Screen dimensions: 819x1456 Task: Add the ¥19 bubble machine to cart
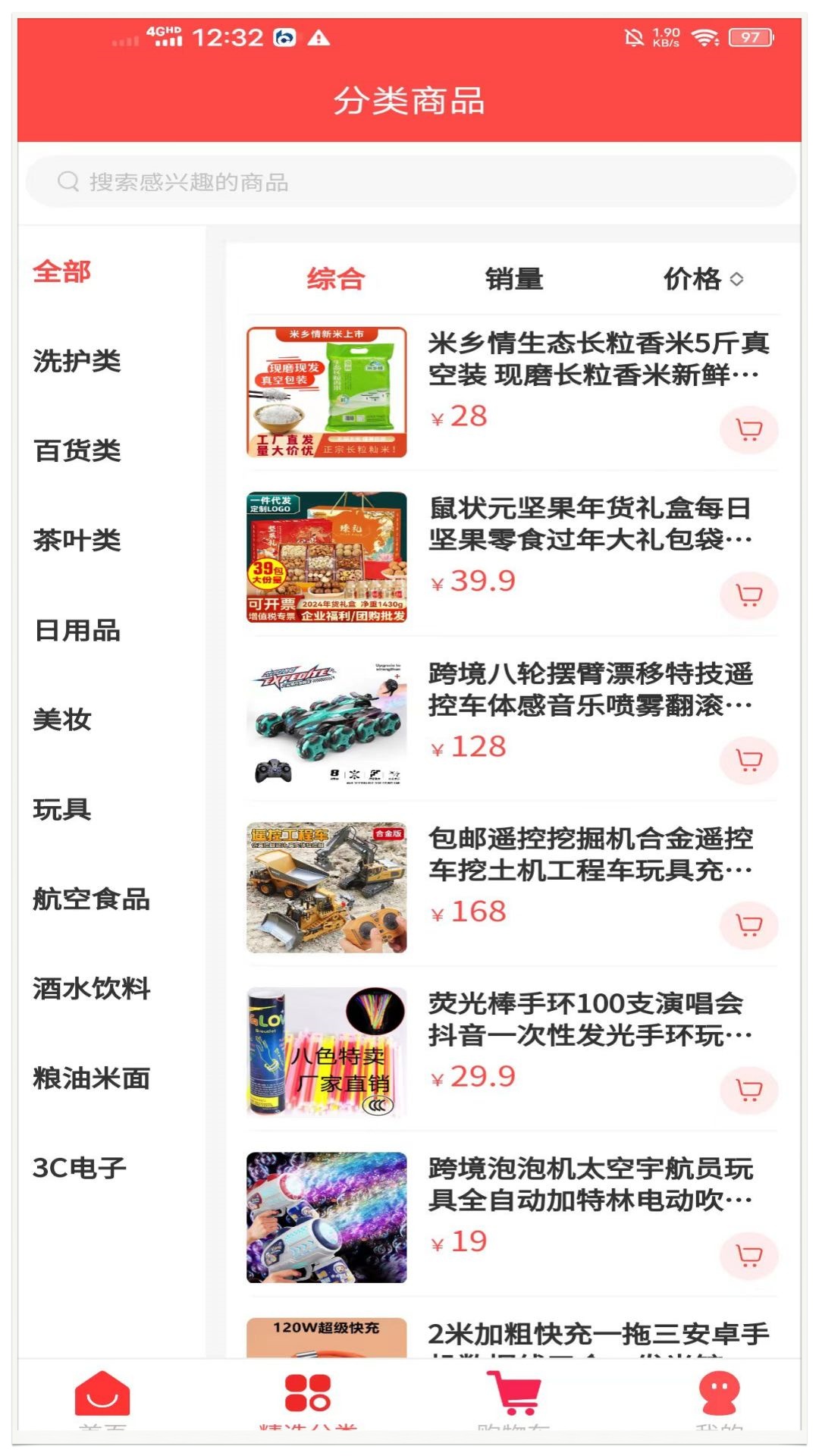tap(748, 1255)
